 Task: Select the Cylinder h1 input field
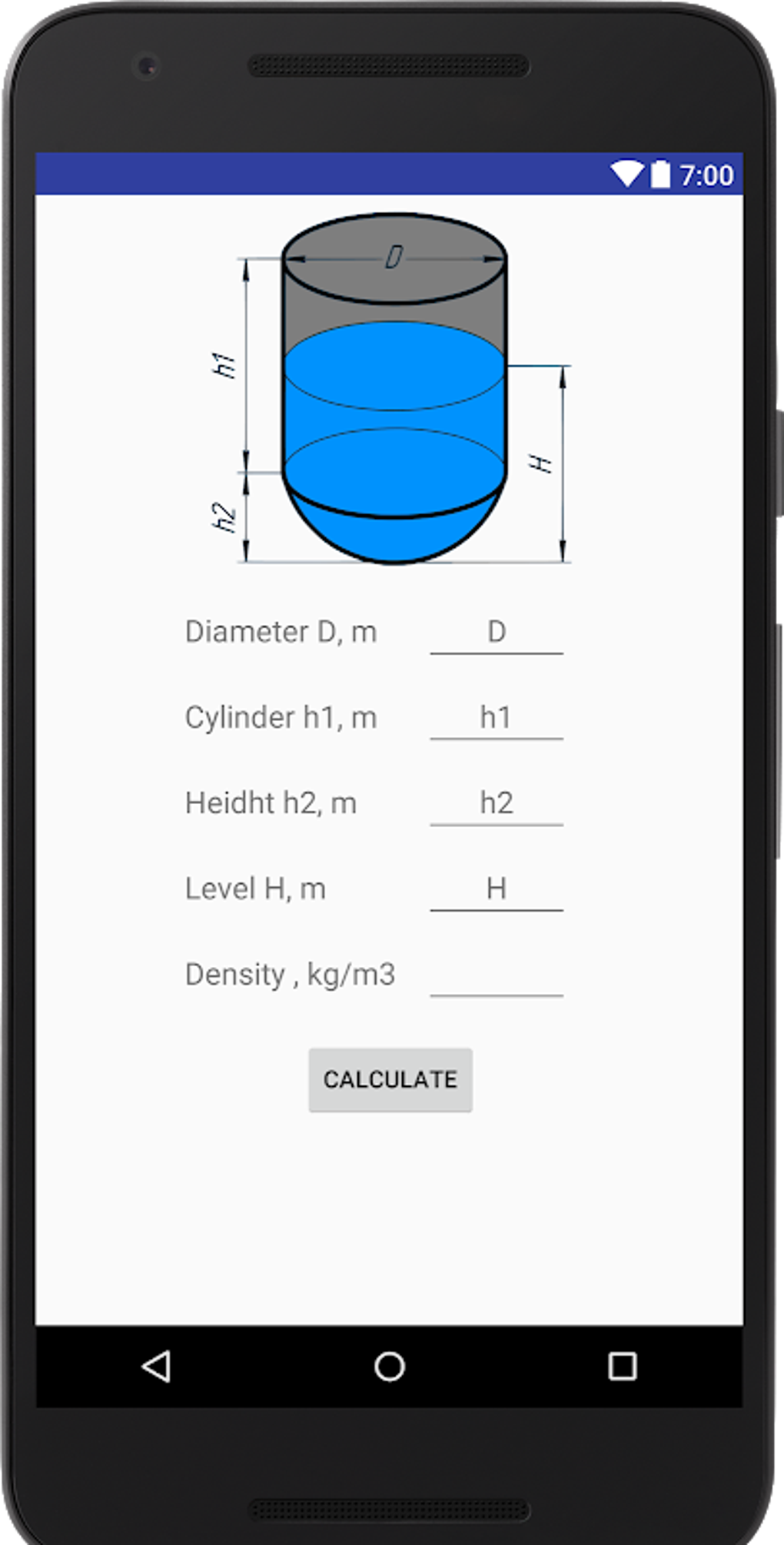(x=497, y=718)
